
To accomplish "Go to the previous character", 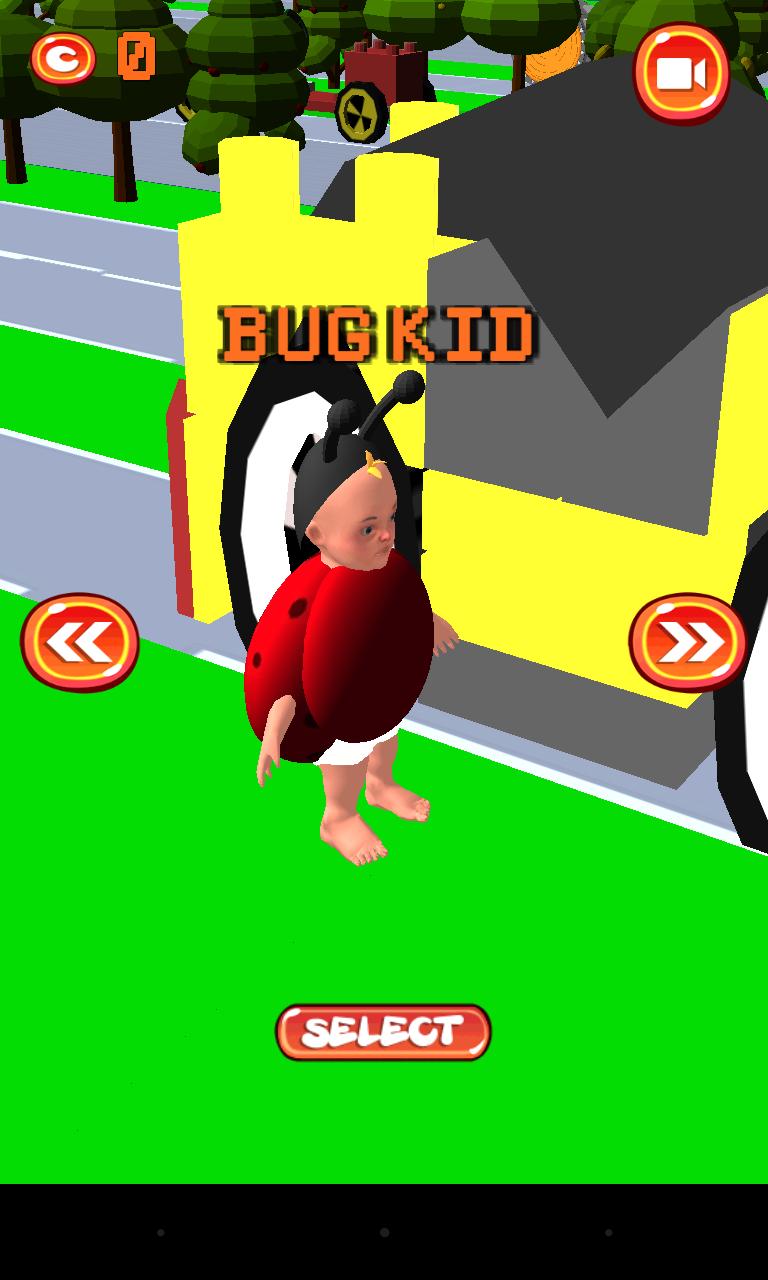I will tap(80, 643).
